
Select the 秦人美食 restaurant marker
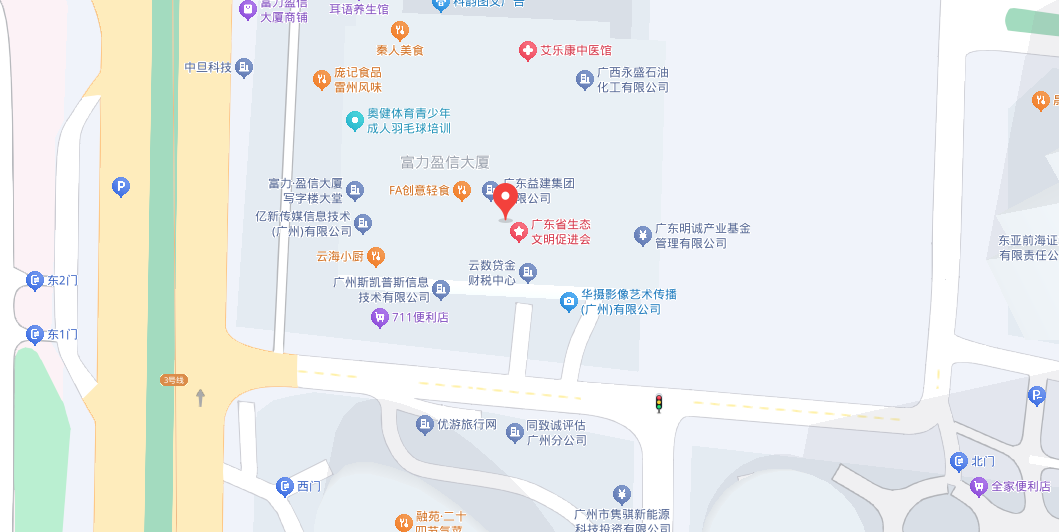coord(400,31)
